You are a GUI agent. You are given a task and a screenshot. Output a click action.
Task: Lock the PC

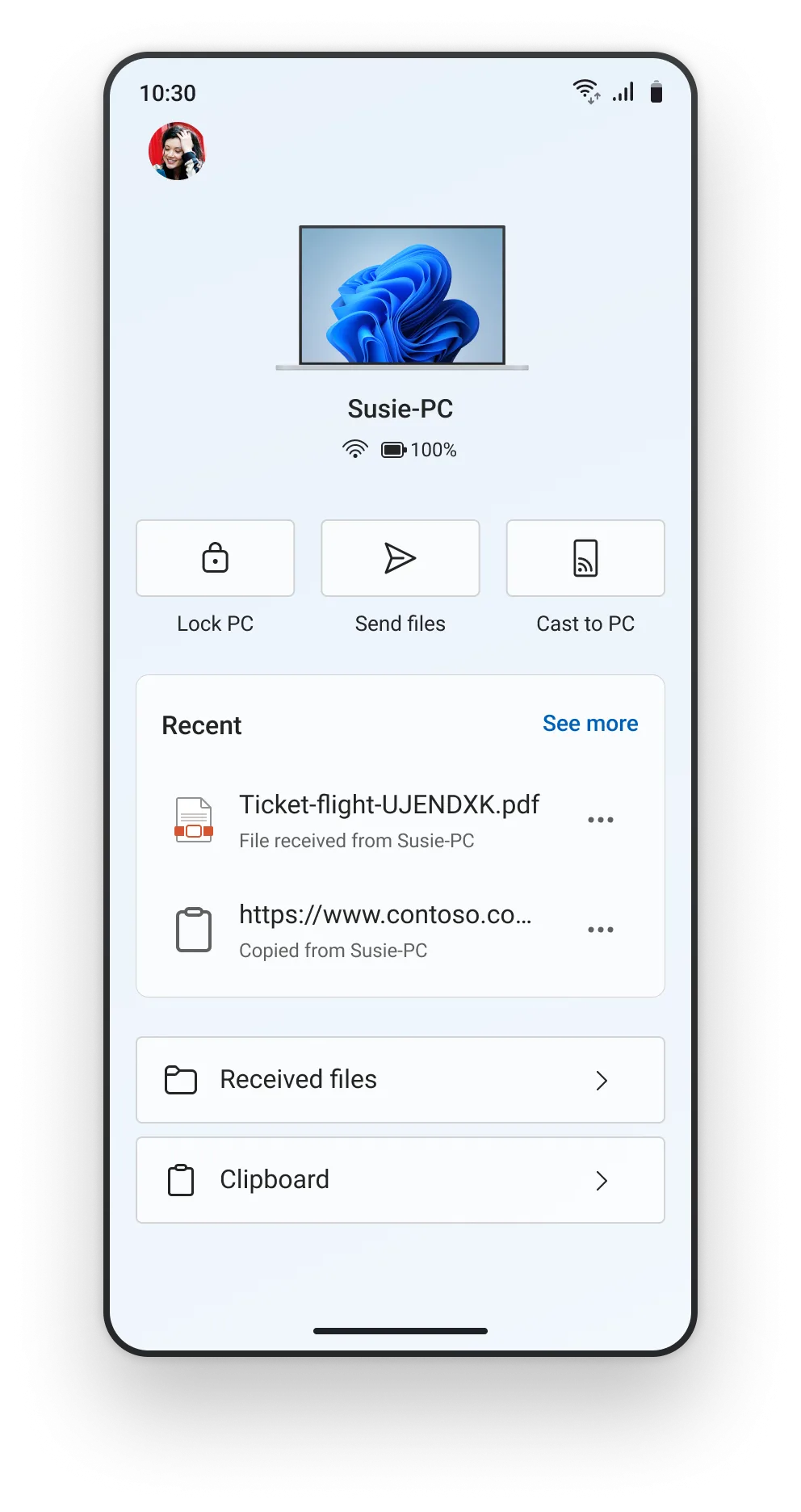[215, 558]
